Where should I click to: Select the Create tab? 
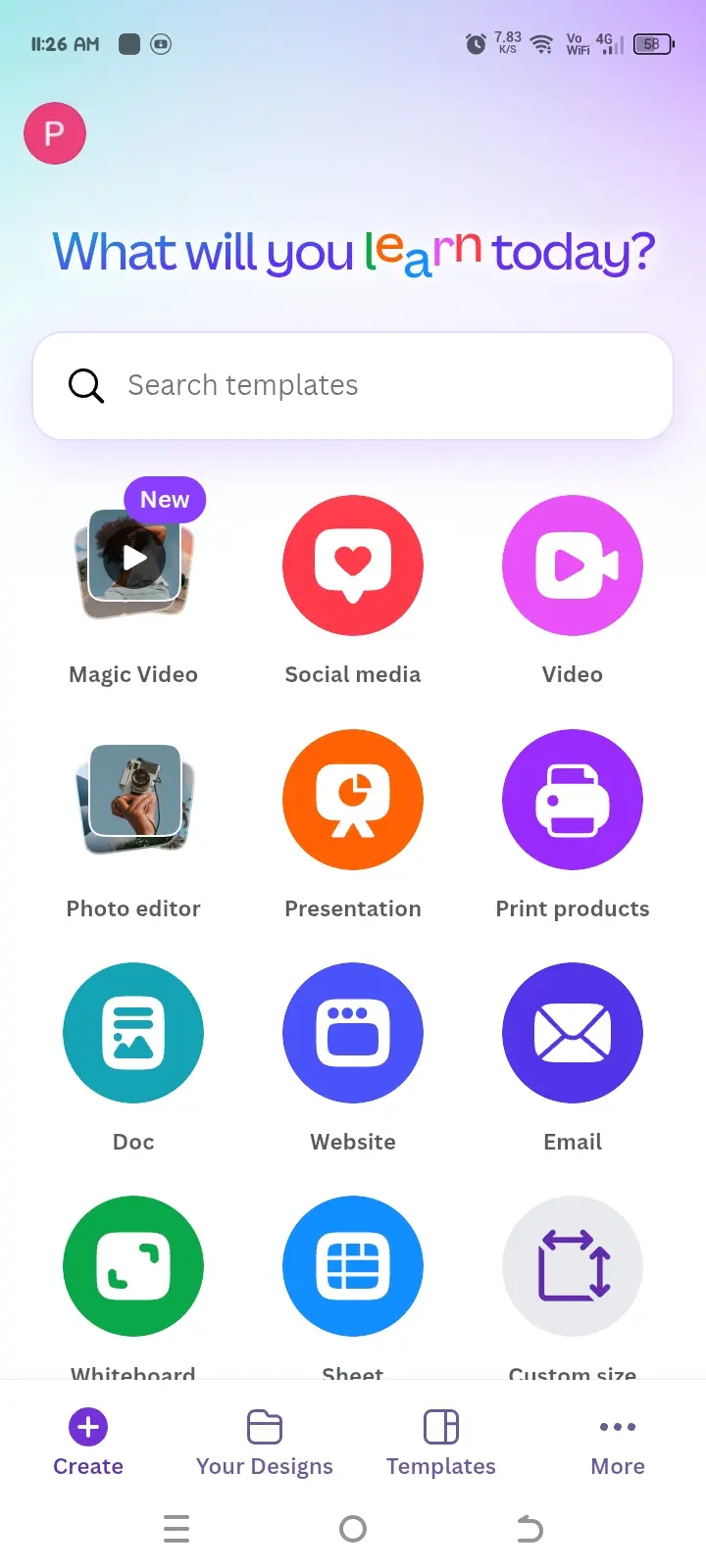click(x=88, y=1443)
